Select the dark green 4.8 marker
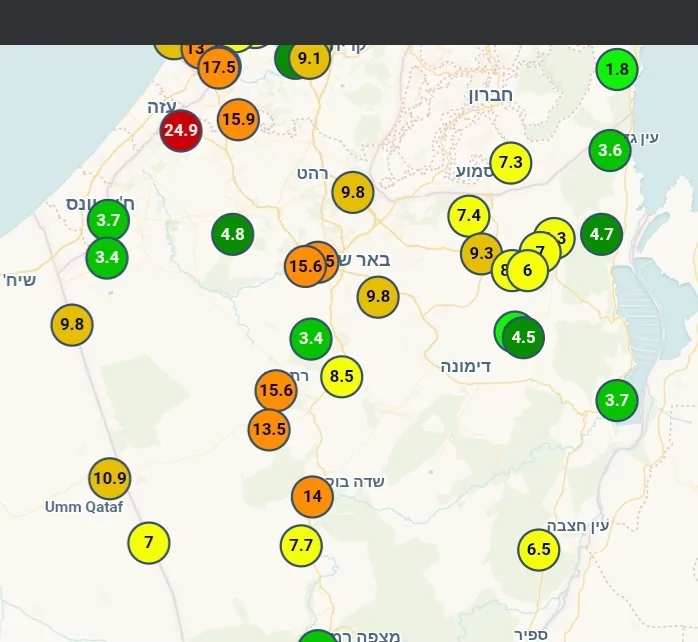This screenshot has height=642, width=698. click(x=232, y=235)
